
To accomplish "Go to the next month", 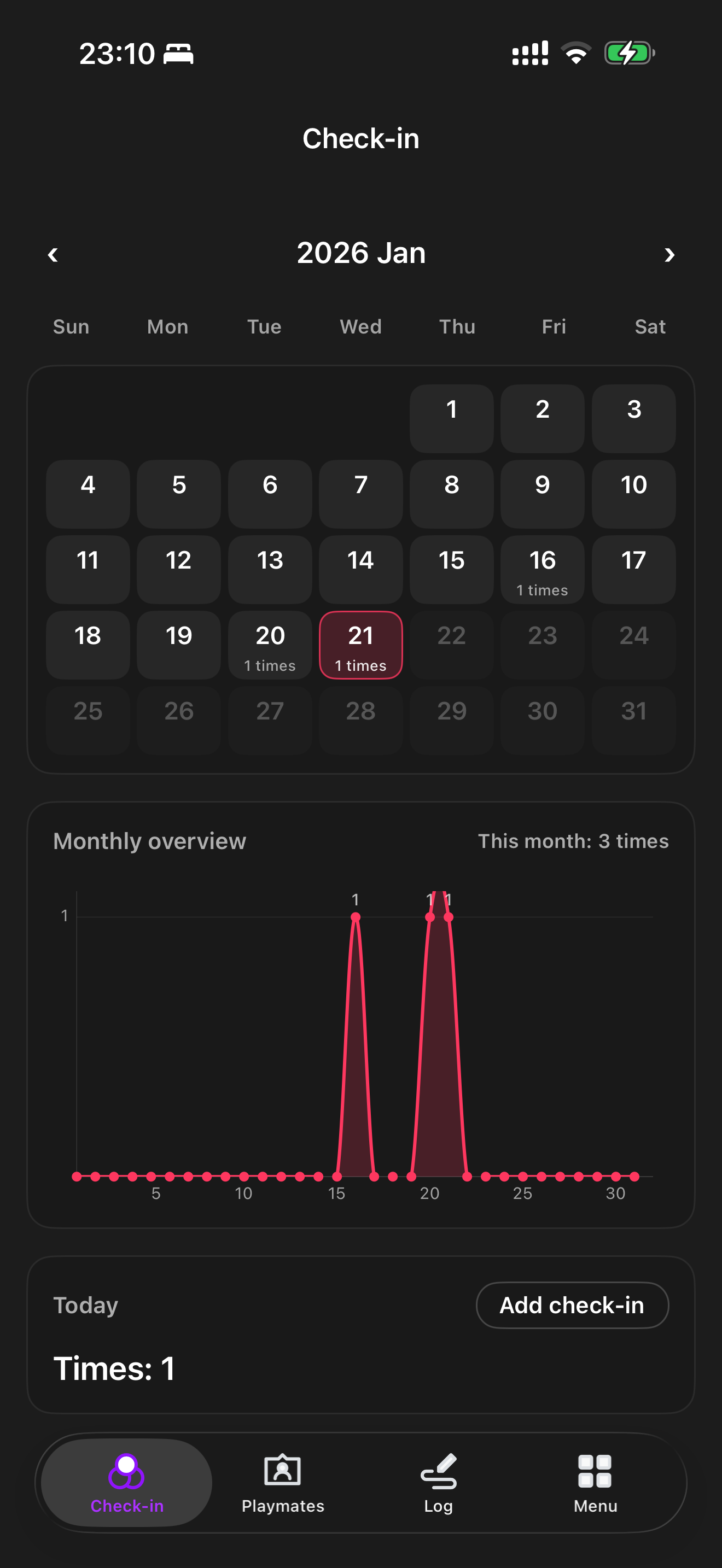I will (669, 254).
